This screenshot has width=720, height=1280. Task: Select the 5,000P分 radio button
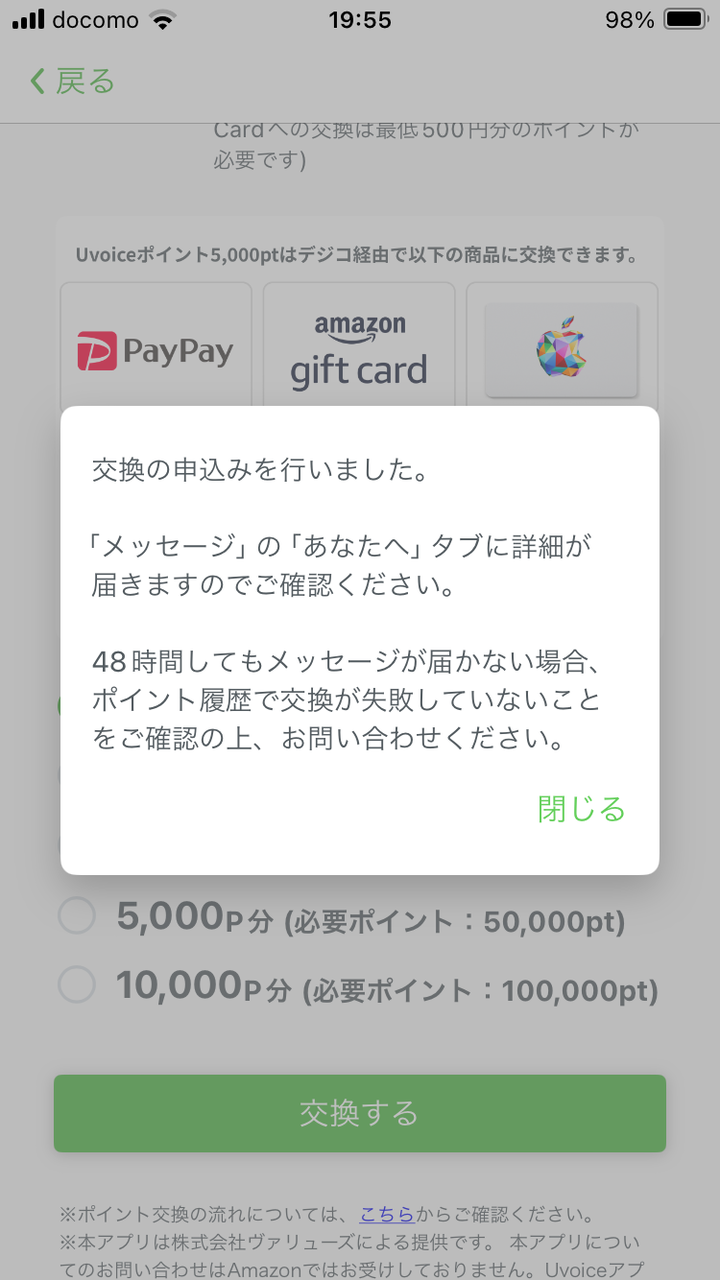point(77,916)
